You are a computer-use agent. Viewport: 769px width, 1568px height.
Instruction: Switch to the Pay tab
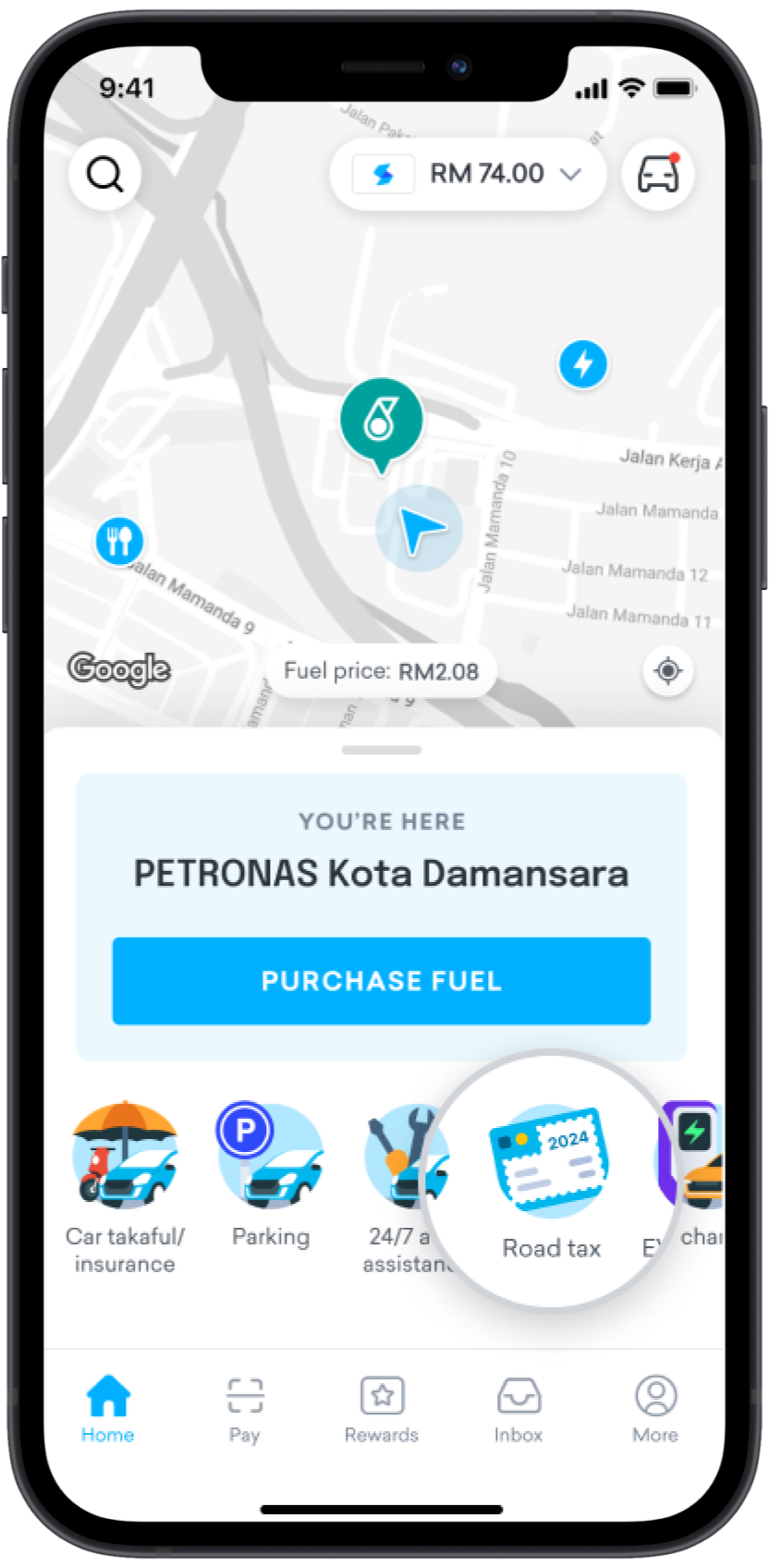point(244,1409)
